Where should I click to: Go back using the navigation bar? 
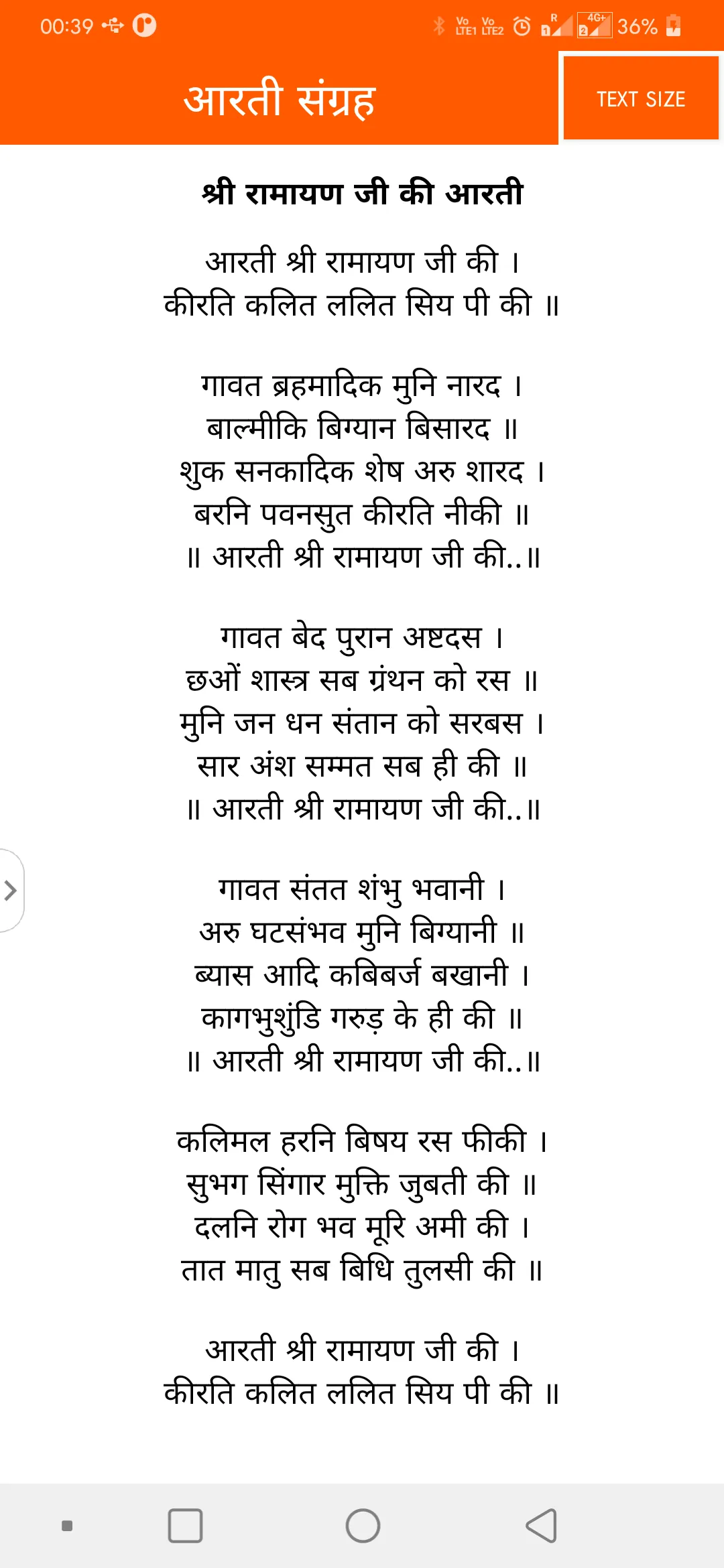click(x=541, y=1526)
